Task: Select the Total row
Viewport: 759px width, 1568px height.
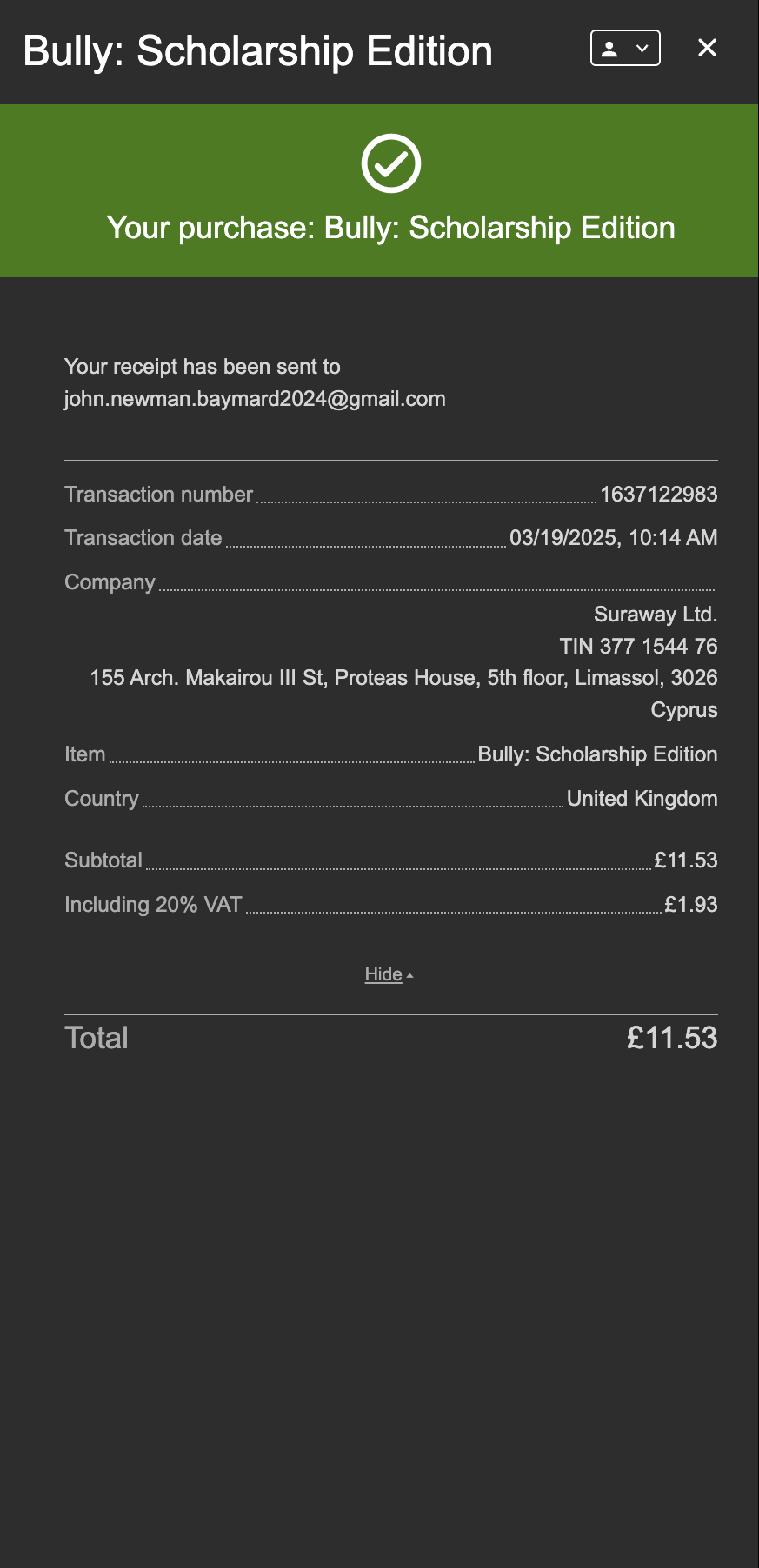Action: 390,1037
